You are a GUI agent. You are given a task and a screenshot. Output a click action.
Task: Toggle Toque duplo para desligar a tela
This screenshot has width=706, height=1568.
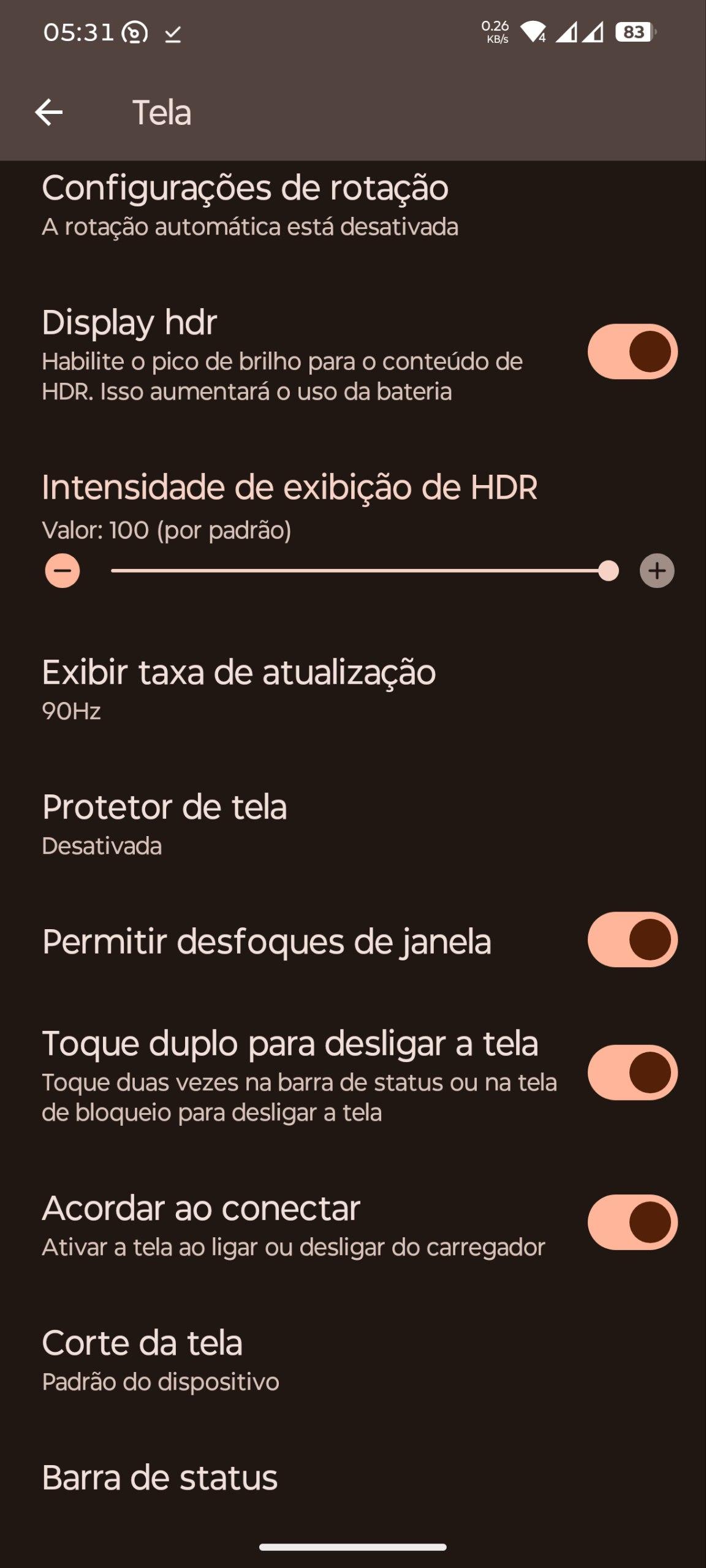pos(632,1072)
